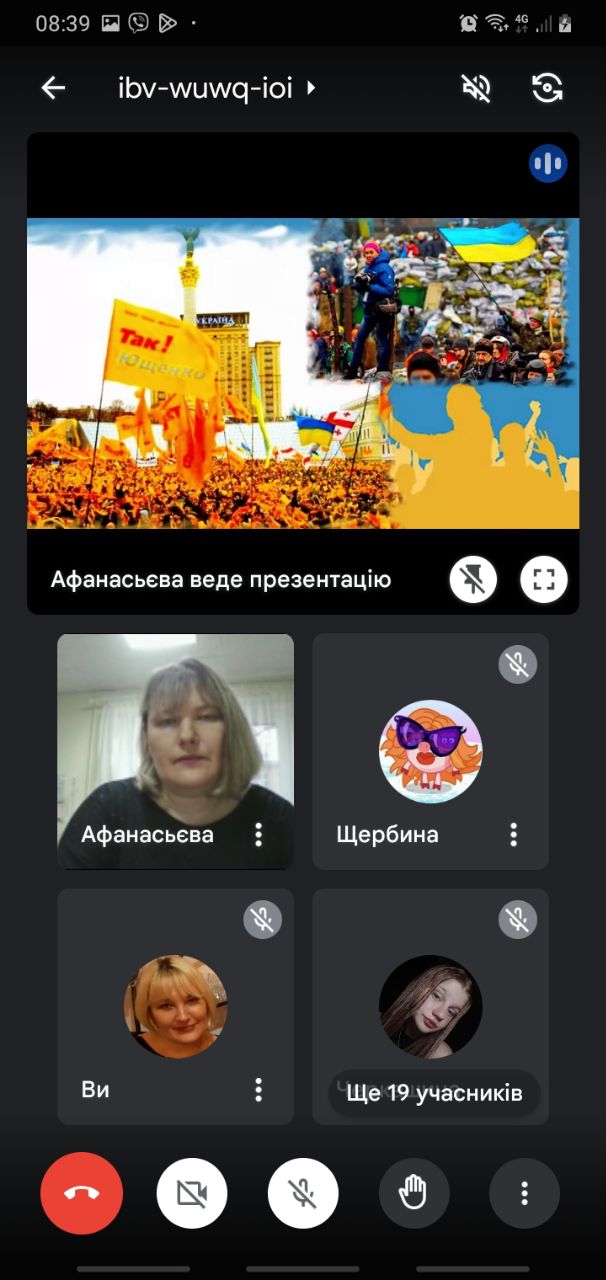Open options for Афанасьева's tile
Screen dimensions: 606x1280
click(258, 834)
